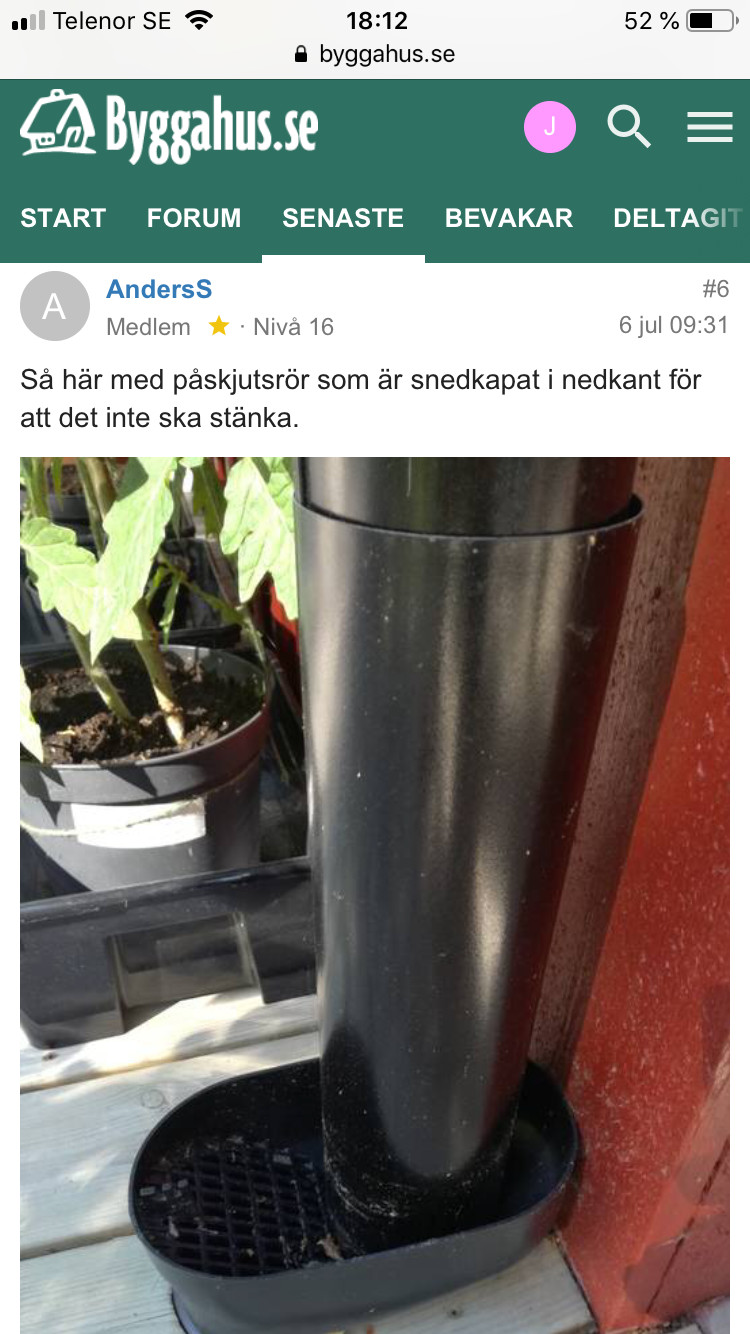Switch to the FORUM tab
This screenshot has width=750, height=1334.
pyautogui.click(x=194, y=218)
